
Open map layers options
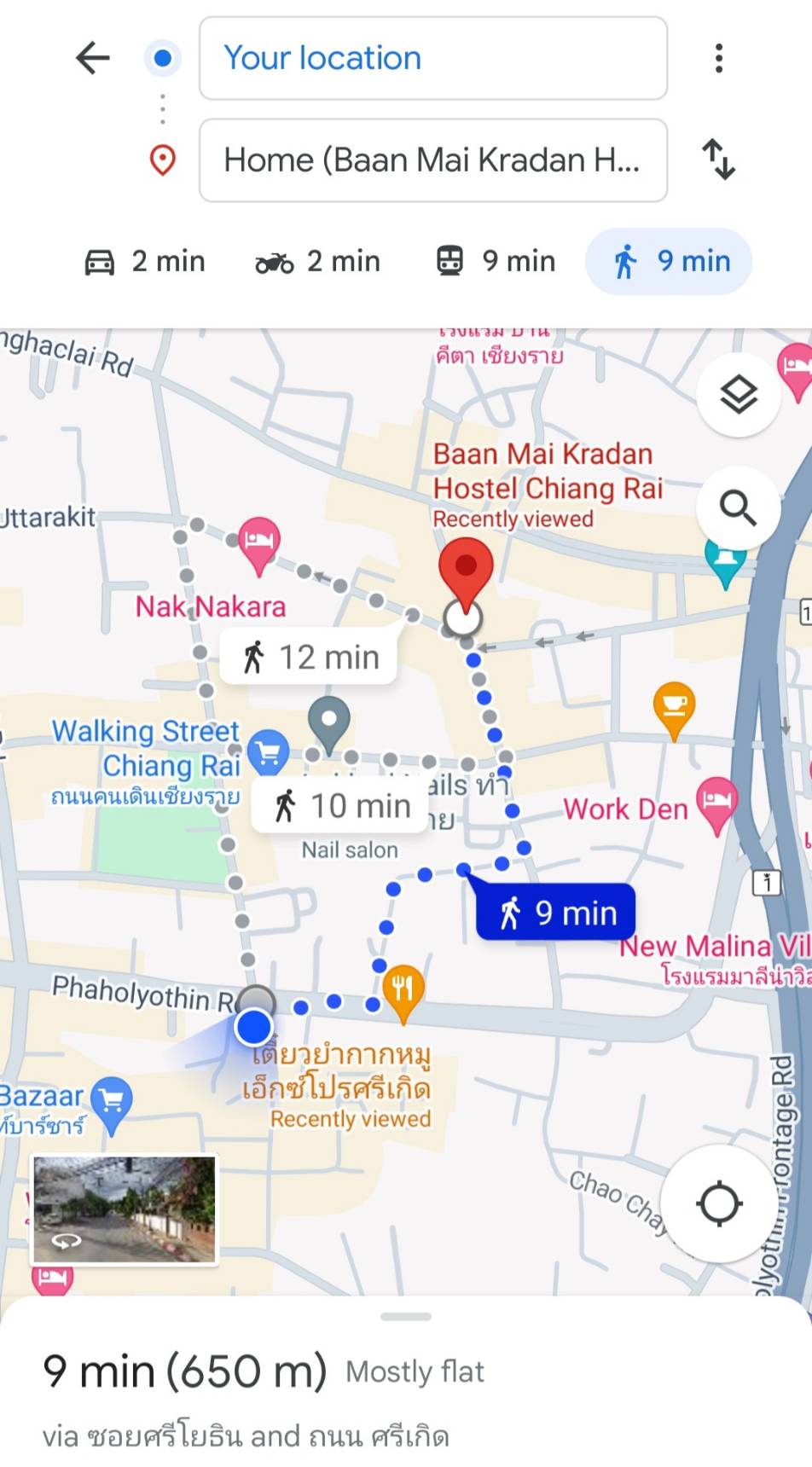coord(739,394)
